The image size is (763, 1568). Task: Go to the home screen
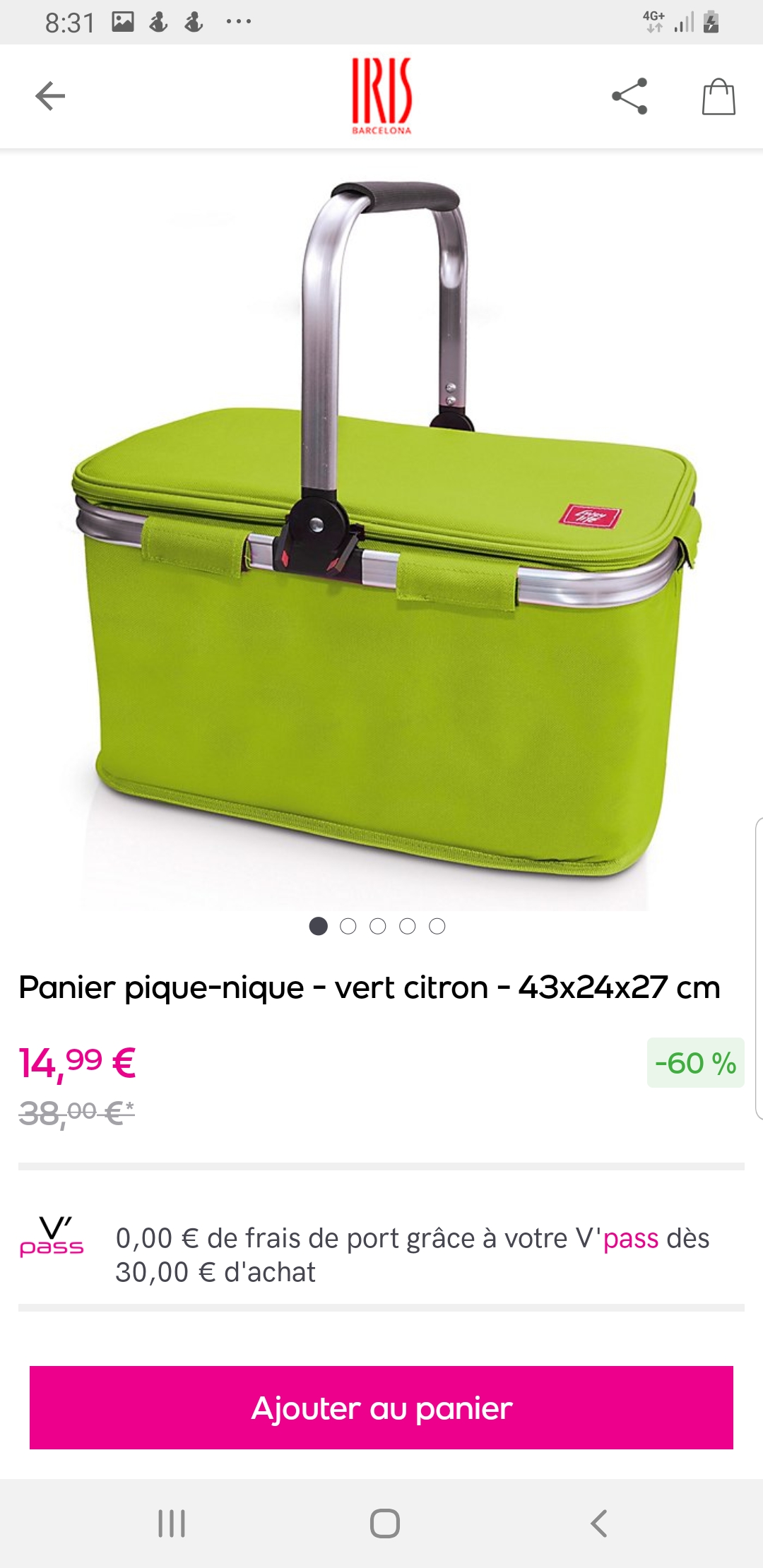[384, 1523]
